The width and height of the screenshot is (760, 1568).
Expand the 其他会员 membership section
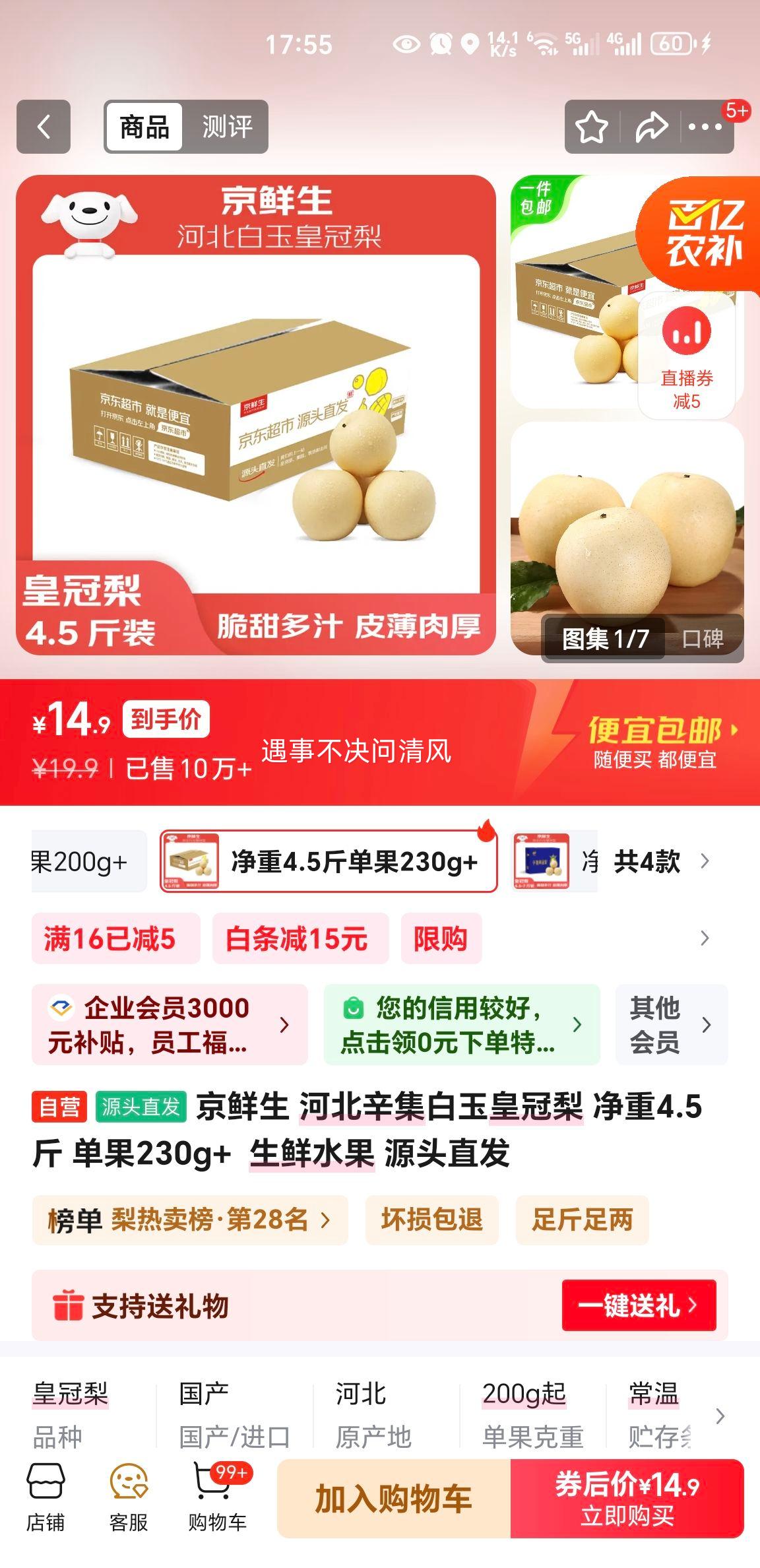click(669, 1024)
